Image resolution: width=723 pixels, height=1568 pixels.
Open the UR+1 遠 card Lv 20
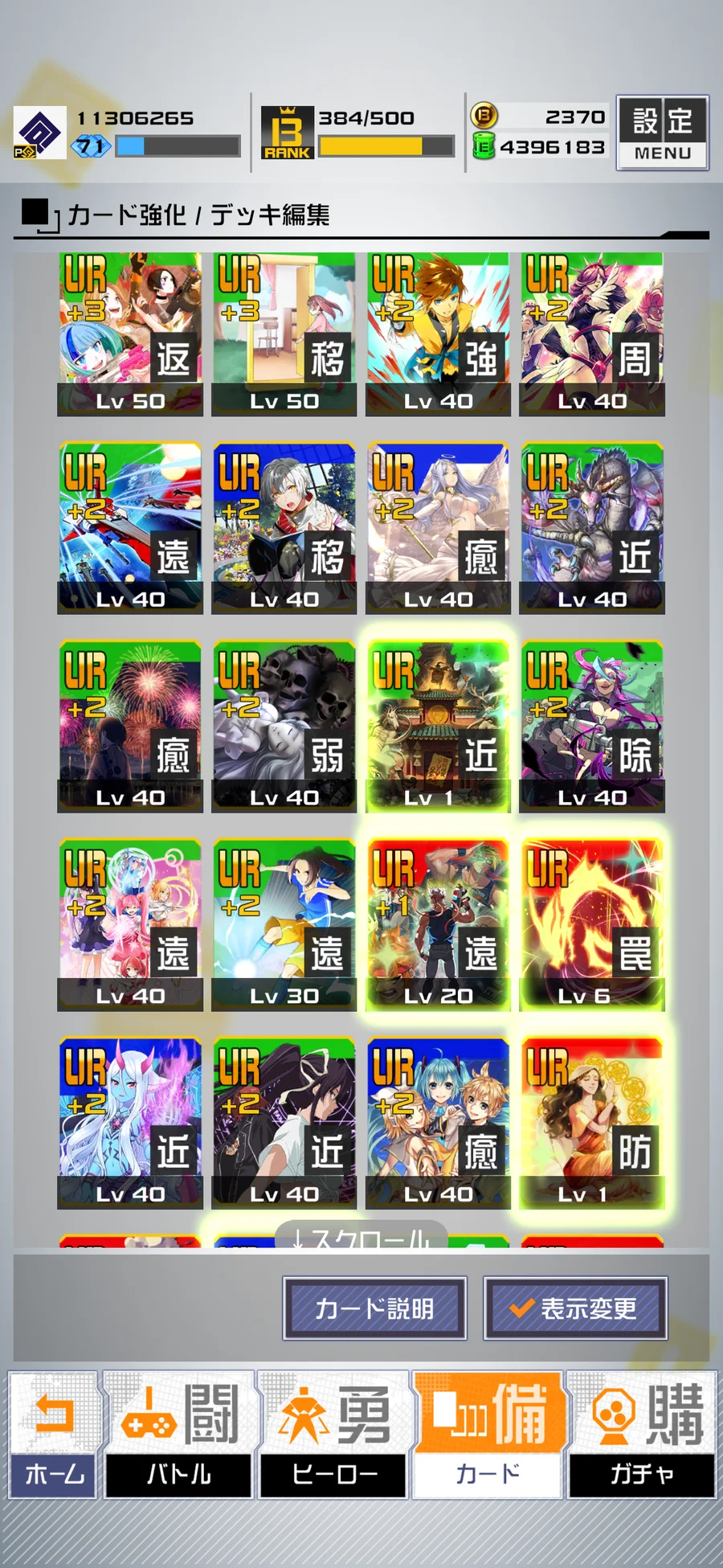coord(438,924)
